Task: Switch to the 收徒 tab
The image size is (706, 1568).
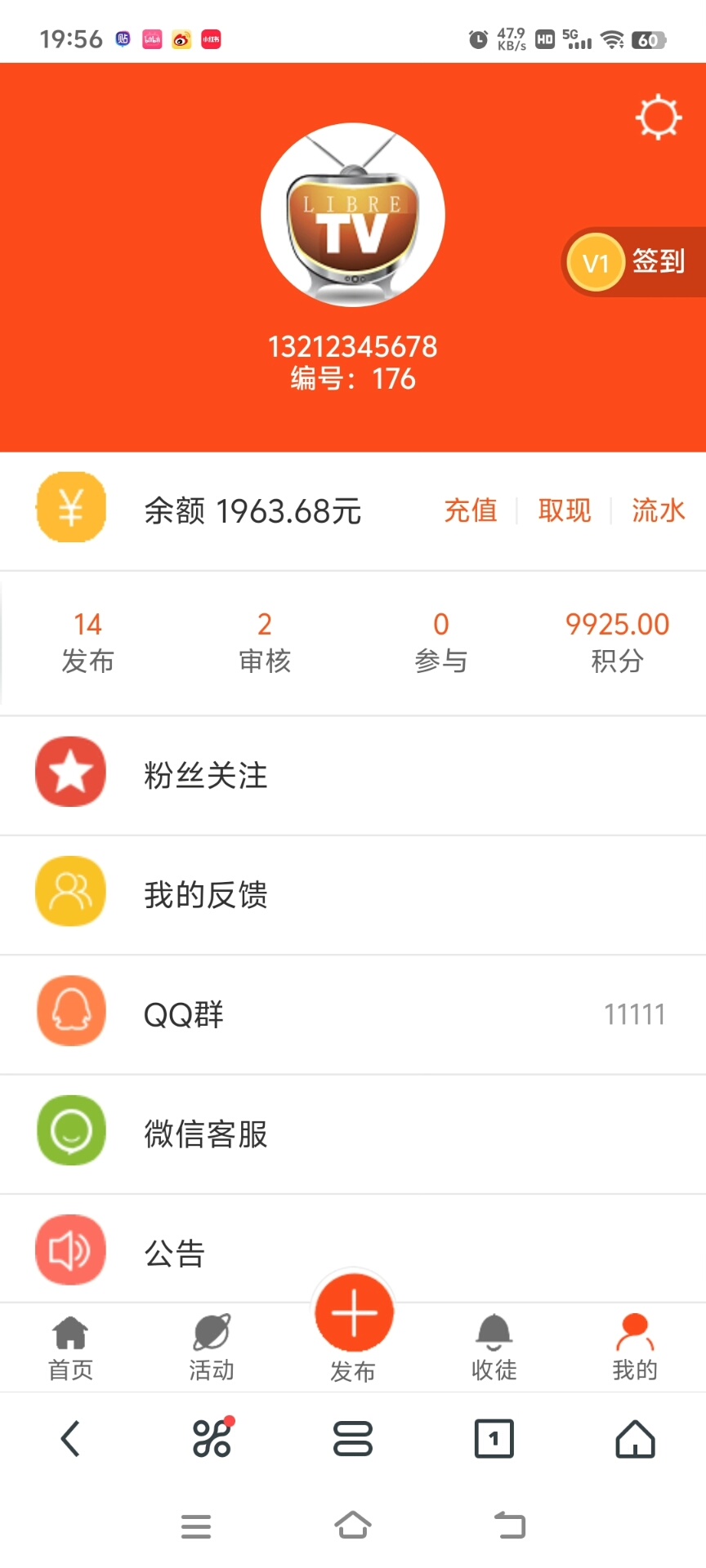Action: pyautogui.click(x=494, y=1347)
